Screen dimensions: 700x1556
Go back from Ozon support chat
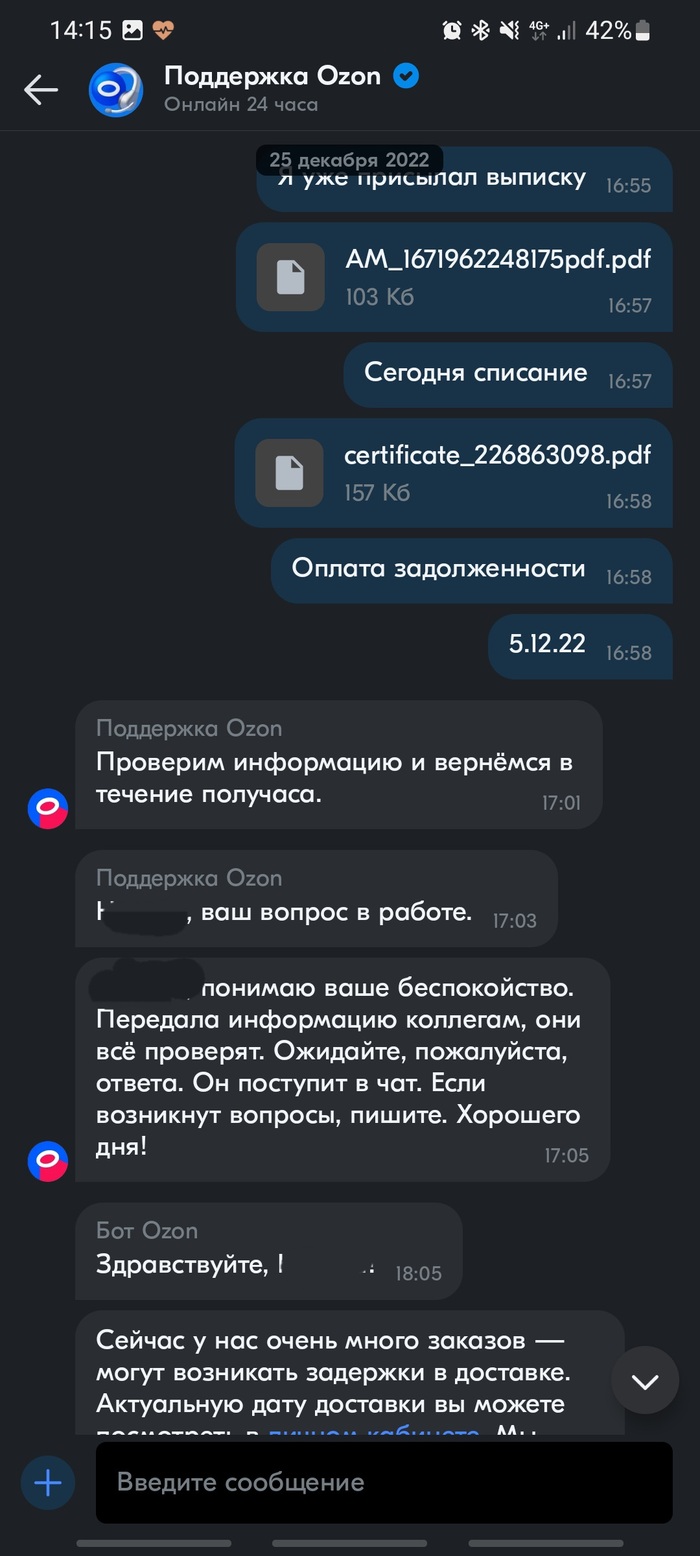coord(41,90)
